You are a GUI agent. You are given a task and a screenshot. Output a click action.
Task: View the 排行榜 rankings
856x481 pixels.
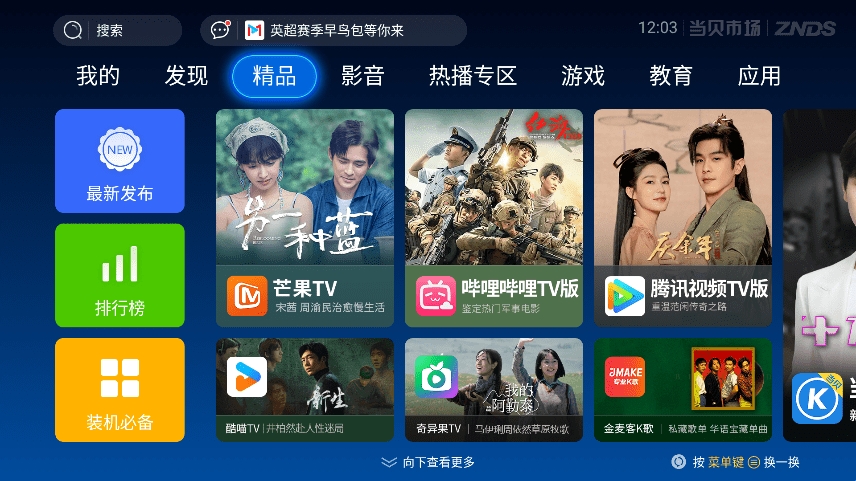[120, 275]
